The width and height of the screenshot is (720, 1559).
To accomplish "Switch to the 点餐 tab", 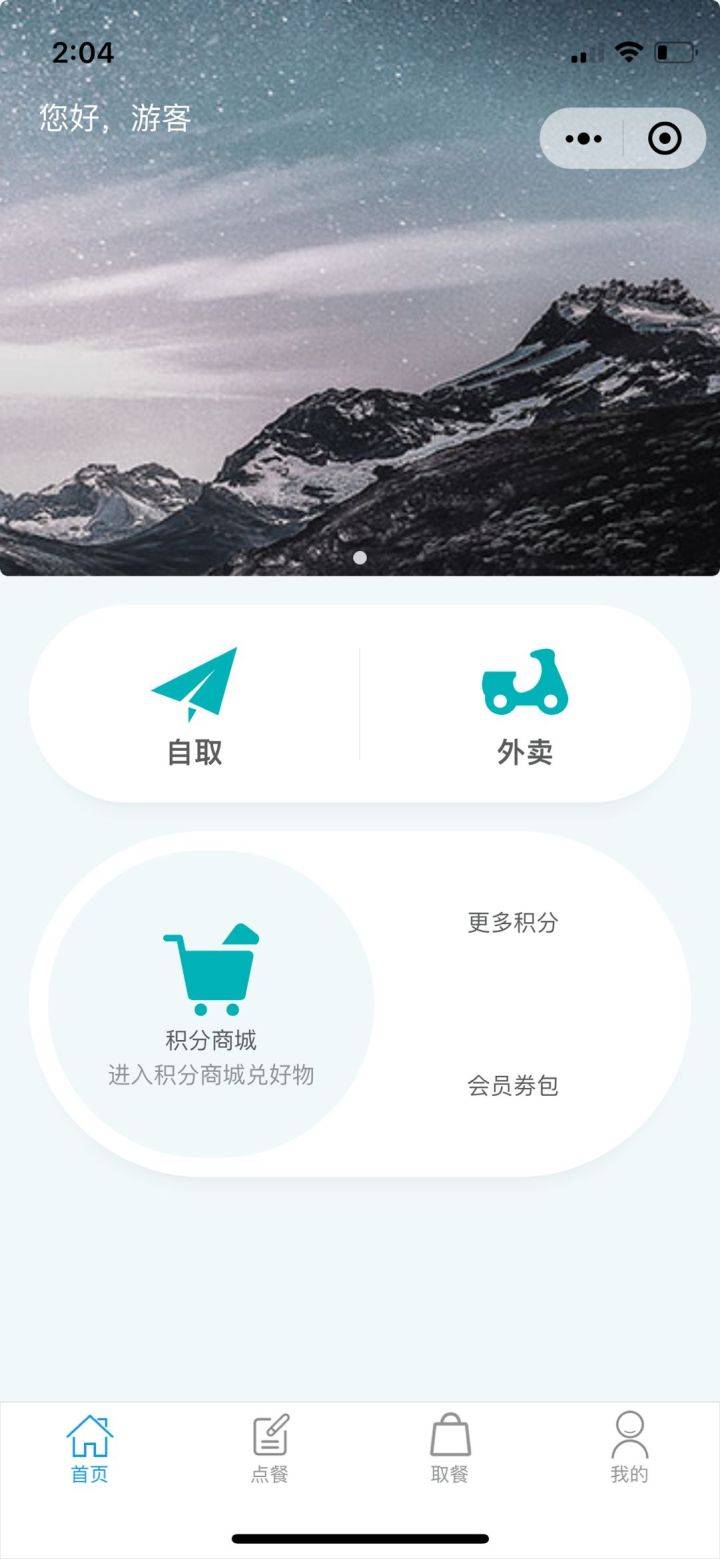I will [x=269, y=1452].
